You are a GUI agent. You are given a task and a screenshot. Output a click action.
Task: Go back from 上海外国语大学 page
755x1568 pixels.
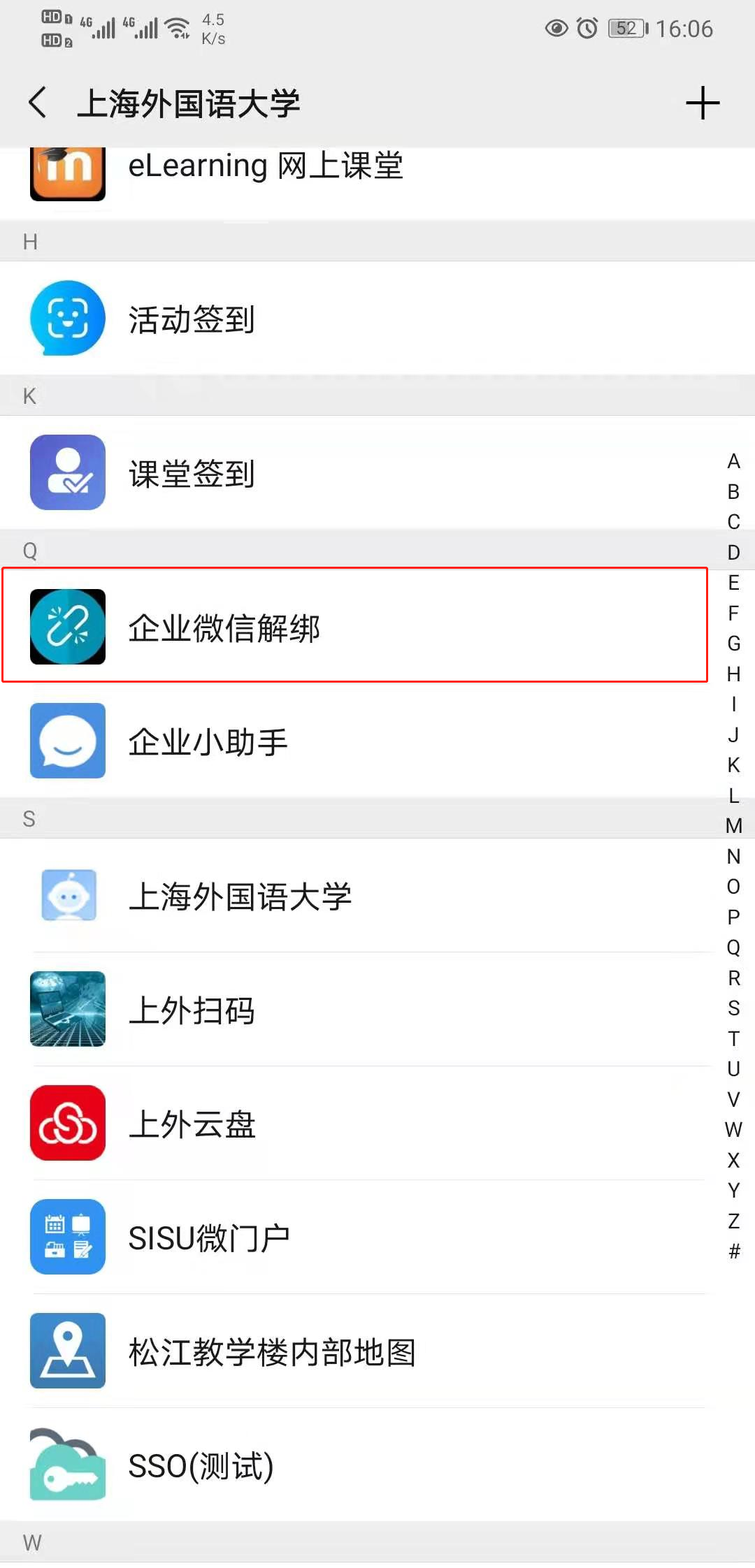pos(38,103)
